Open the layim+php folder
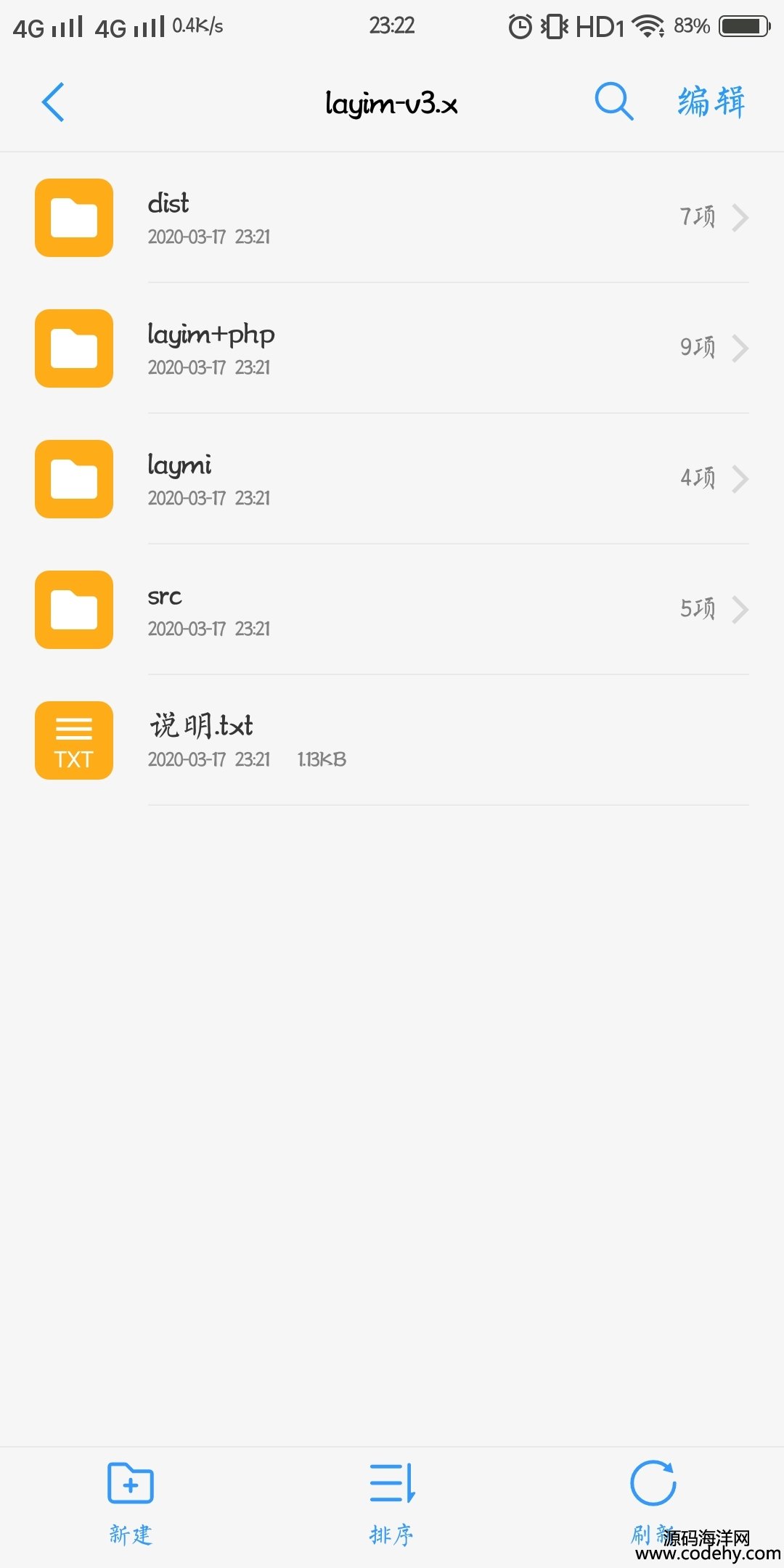This screenshot has width=784, height=1568. pyautogui.click(x=392, y=348)
